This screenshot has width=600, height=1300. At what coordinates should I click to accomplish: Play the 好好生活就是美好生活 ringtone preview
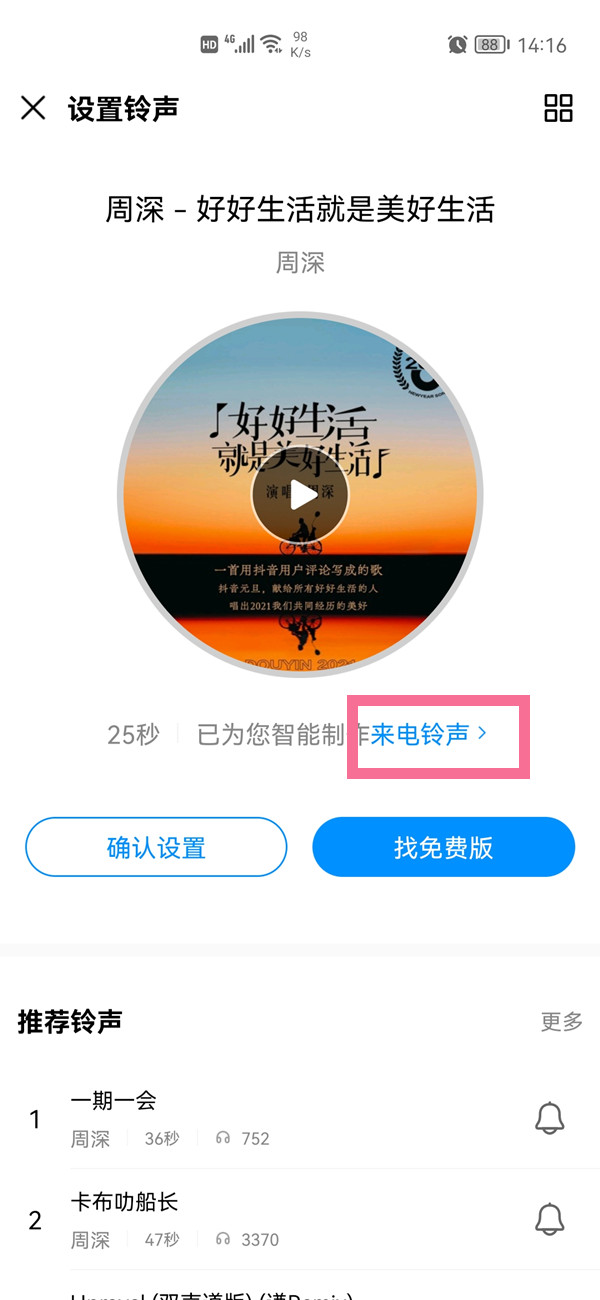pos(300,495)
